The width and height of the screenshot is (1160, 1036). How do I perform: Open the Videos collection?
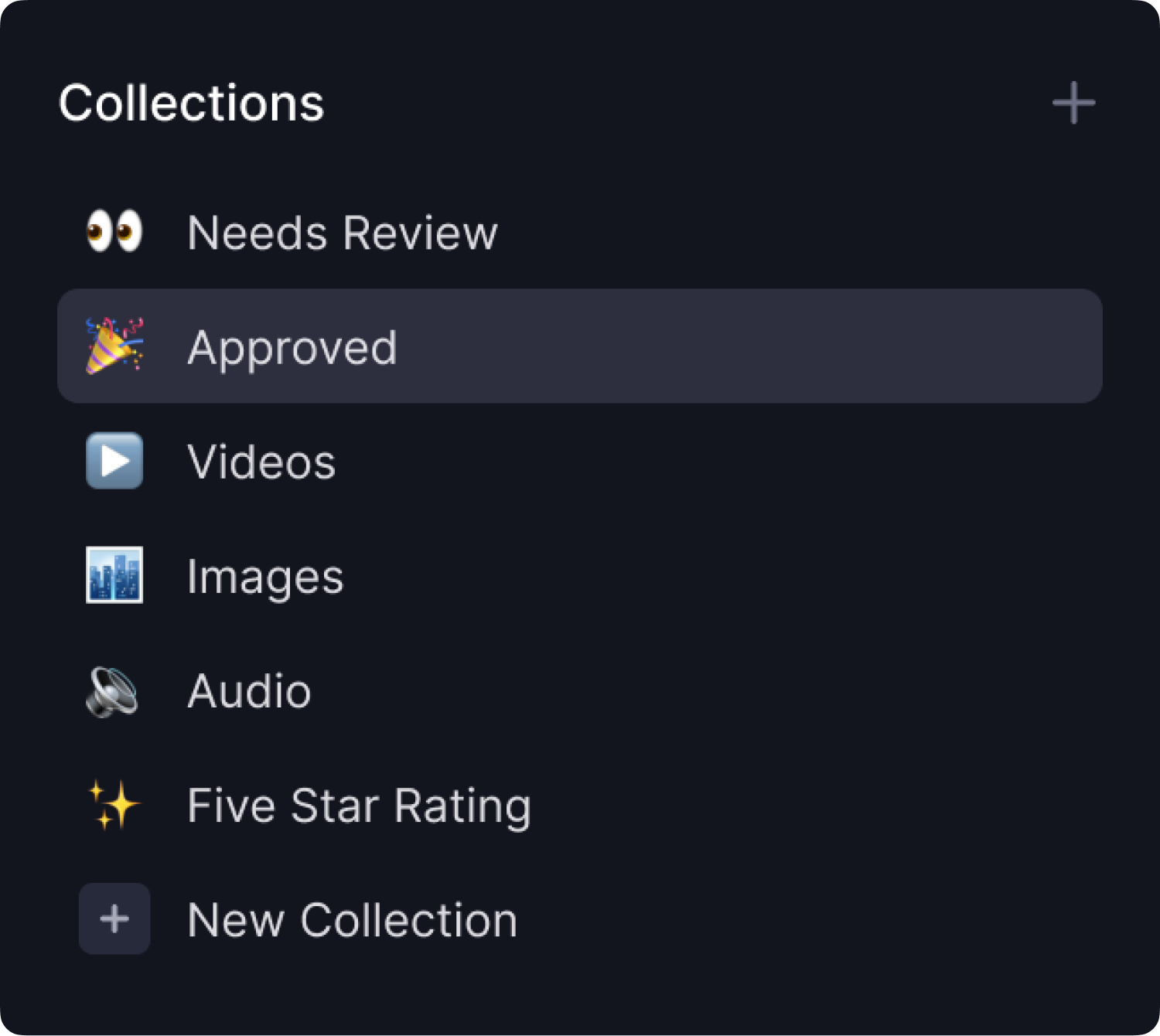(x=261, y=462)
